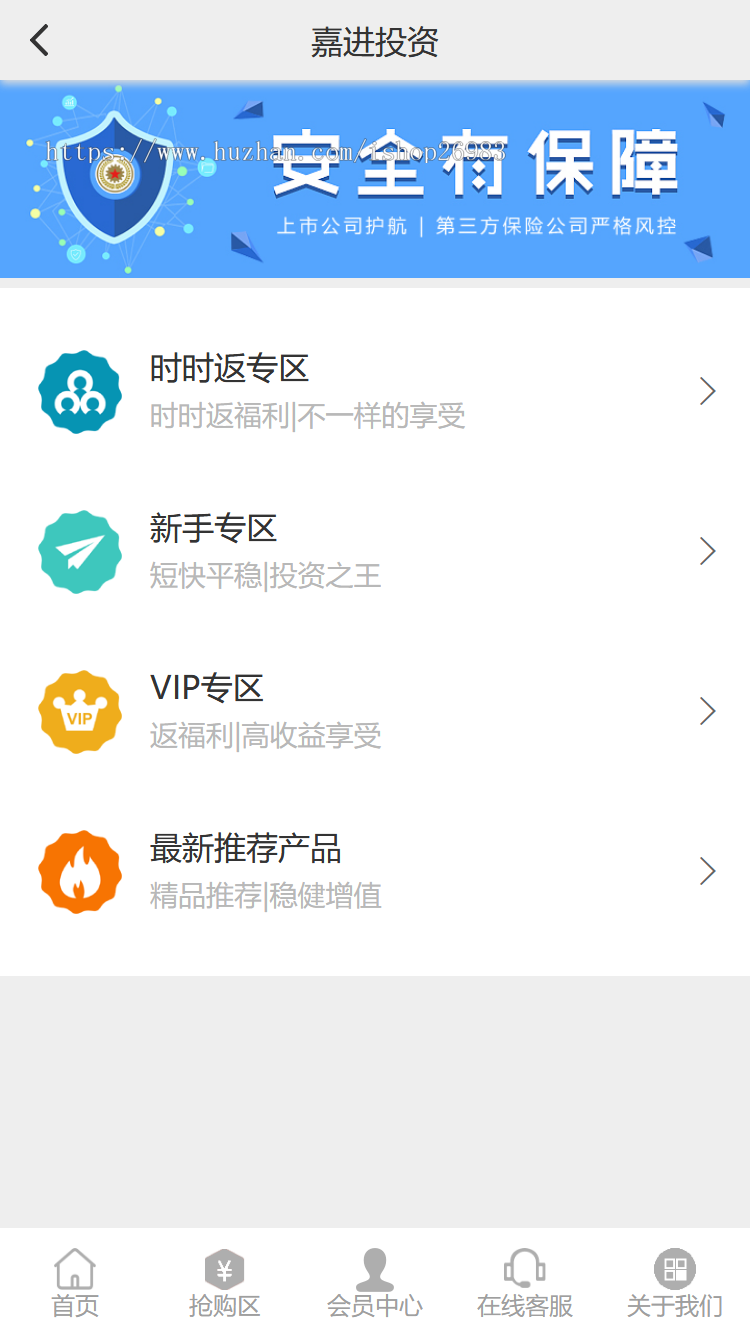Click the grid icon for 关于我们
Viewport: 750px width, 1334px height.
click(x=674, y=1270)
